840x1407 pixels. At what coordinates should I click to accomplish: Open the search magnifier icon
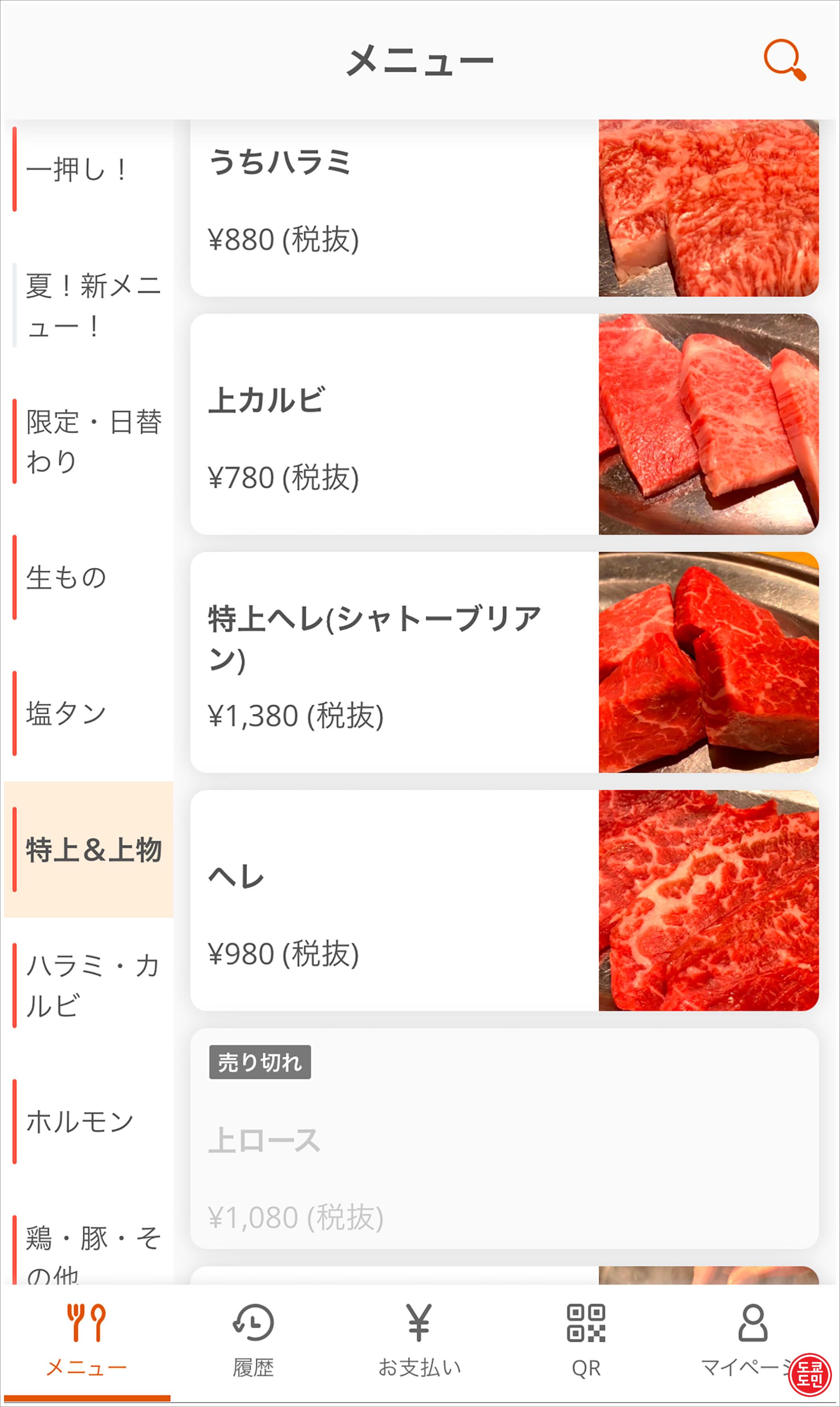[x=784, y=60]
